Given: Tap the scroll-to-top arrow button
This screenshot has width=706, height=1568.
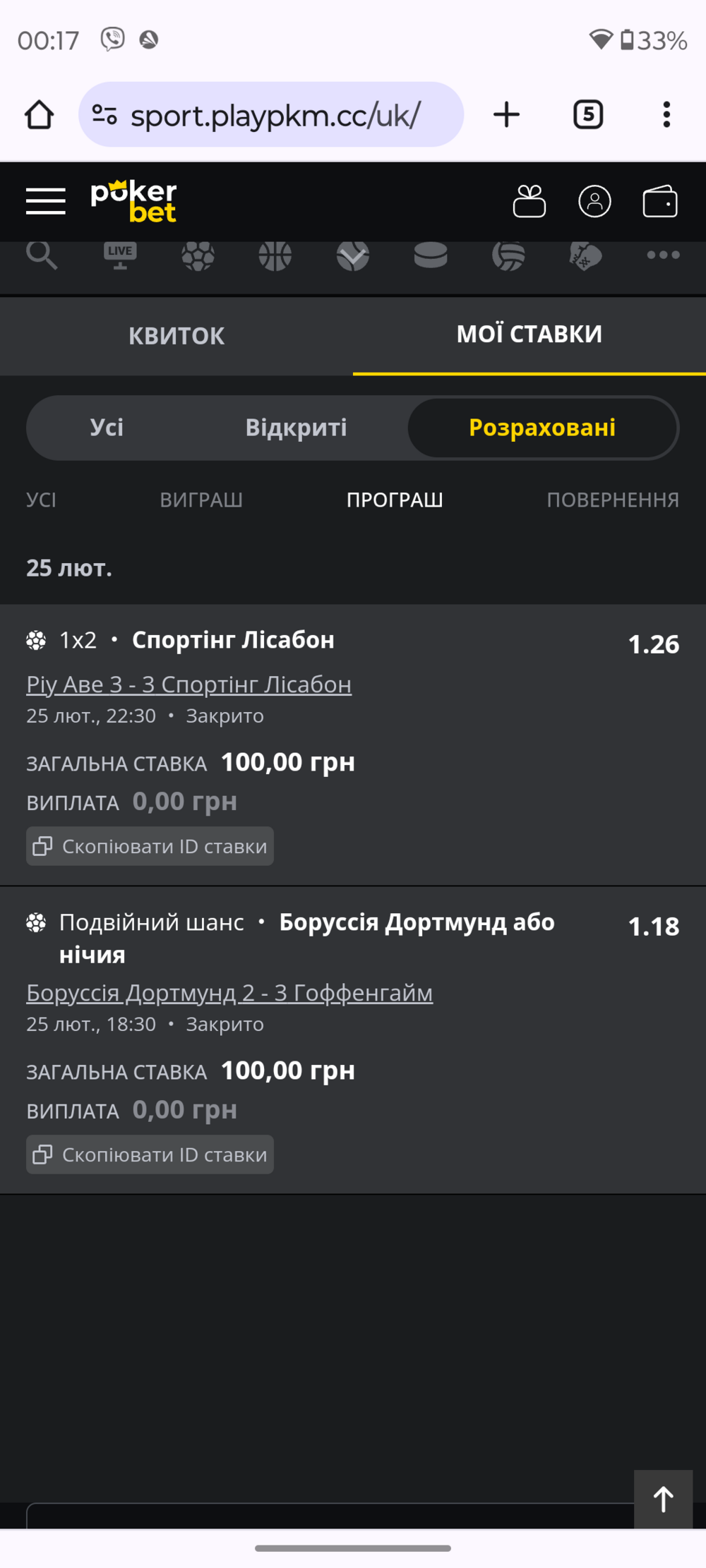Looking at the screenshot, I should [x=663, y=1500].
